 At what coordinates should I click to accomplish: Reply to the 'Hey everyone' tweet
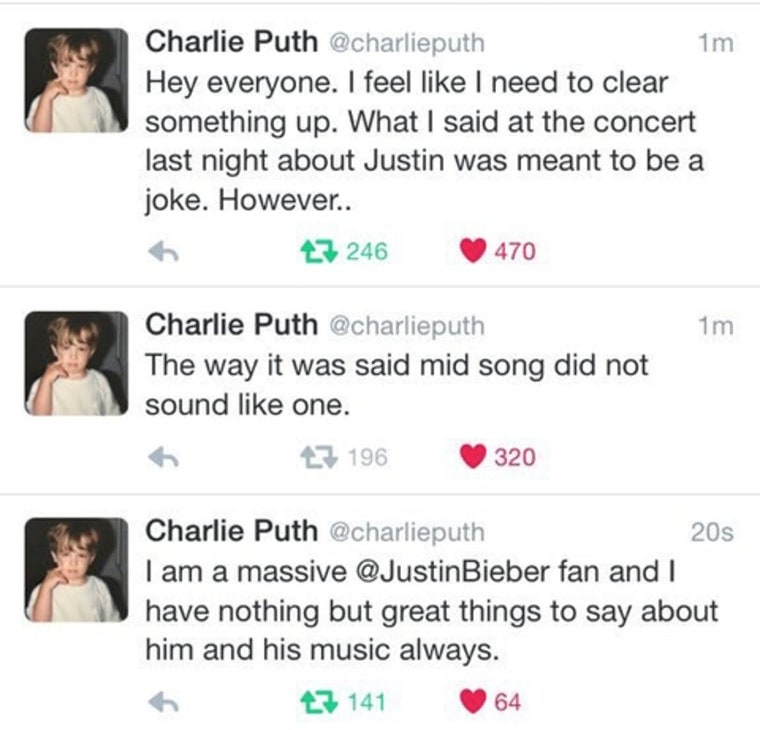tap(163, 252)
